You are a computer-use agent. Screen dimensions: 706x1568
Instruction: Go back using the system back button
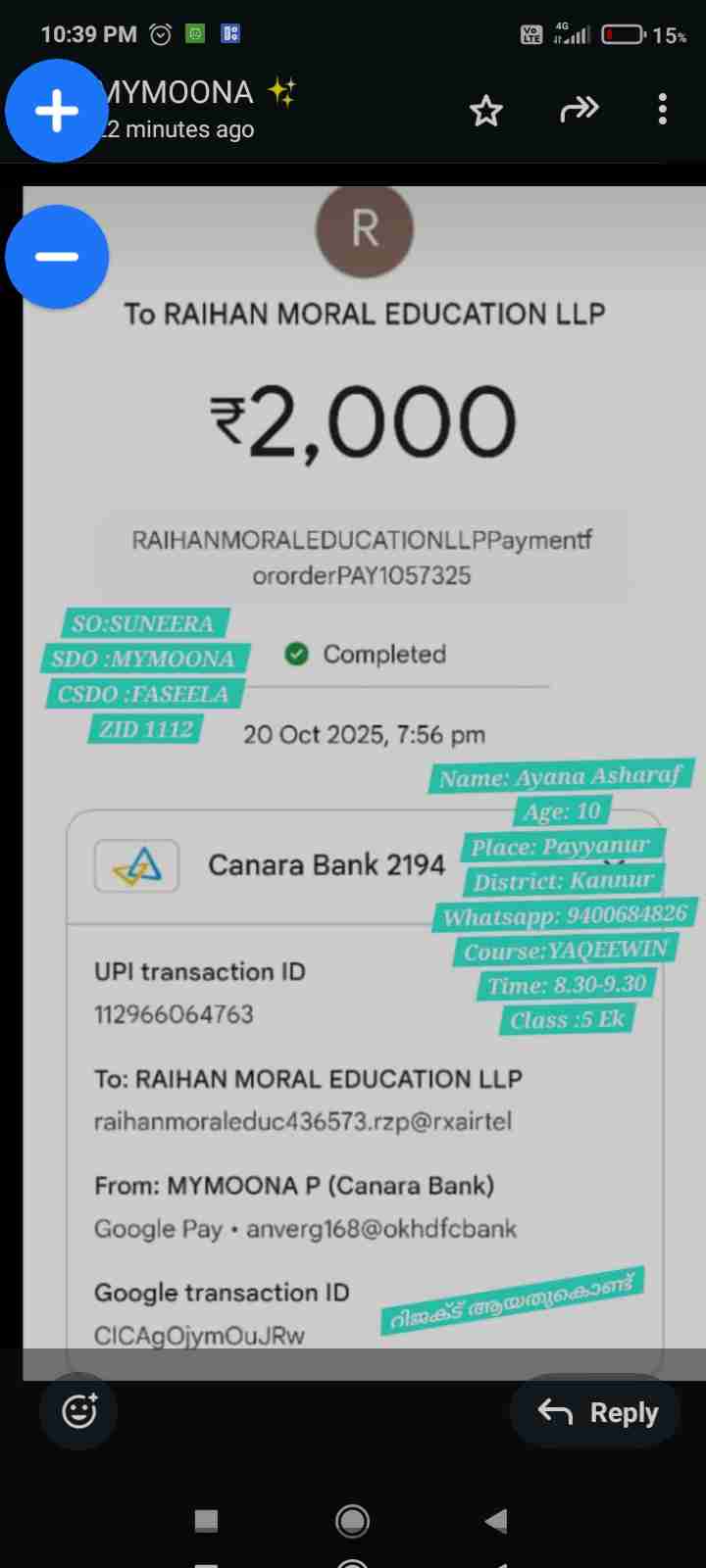[496, 1520]
